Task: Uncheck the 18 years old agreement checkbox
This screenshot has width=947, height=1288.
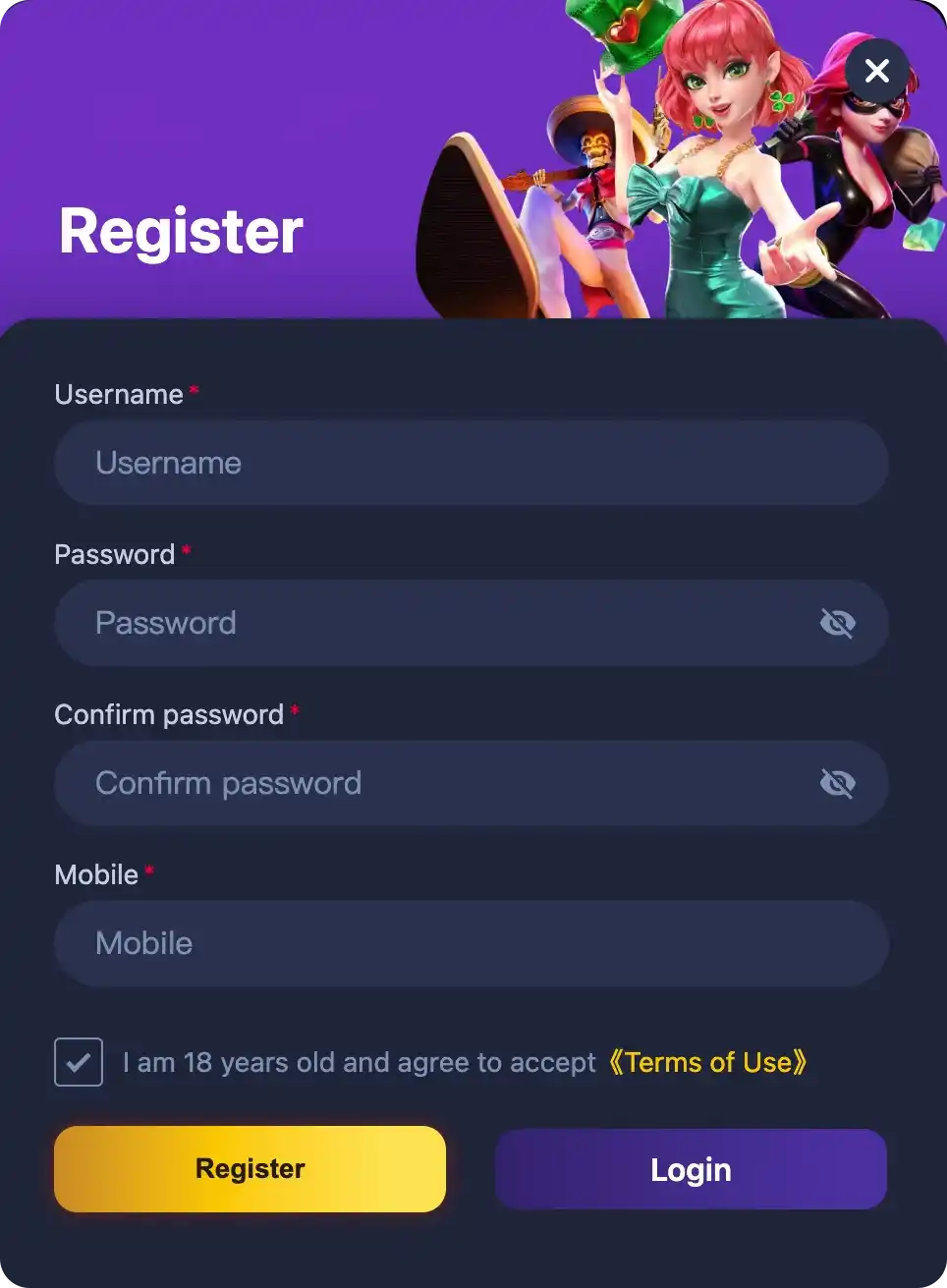Action: click(79, 1062)
